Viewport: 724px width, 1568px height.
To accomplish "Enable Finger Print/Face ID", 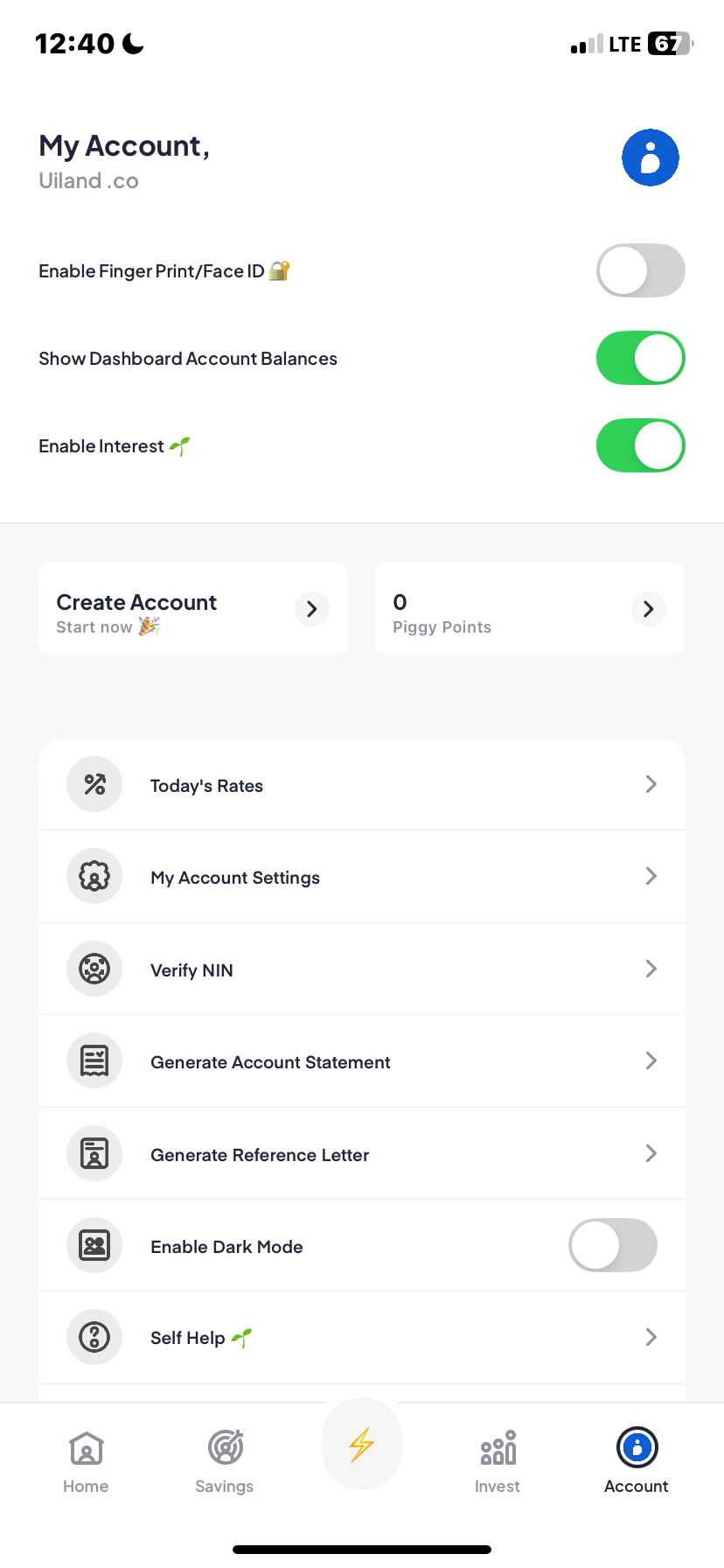I will 640,270.
